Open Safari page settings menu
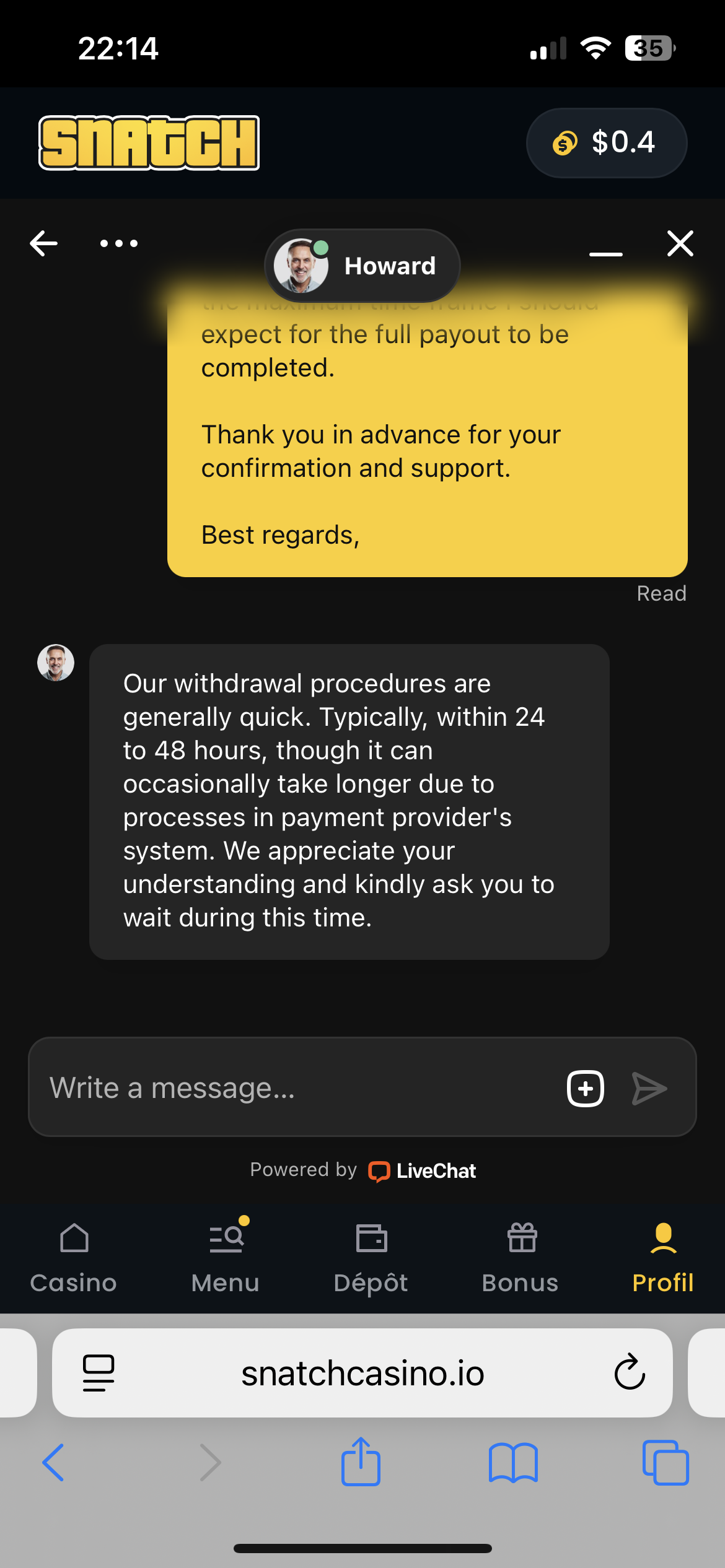 pyautogui.click(x=99, y=1372)
